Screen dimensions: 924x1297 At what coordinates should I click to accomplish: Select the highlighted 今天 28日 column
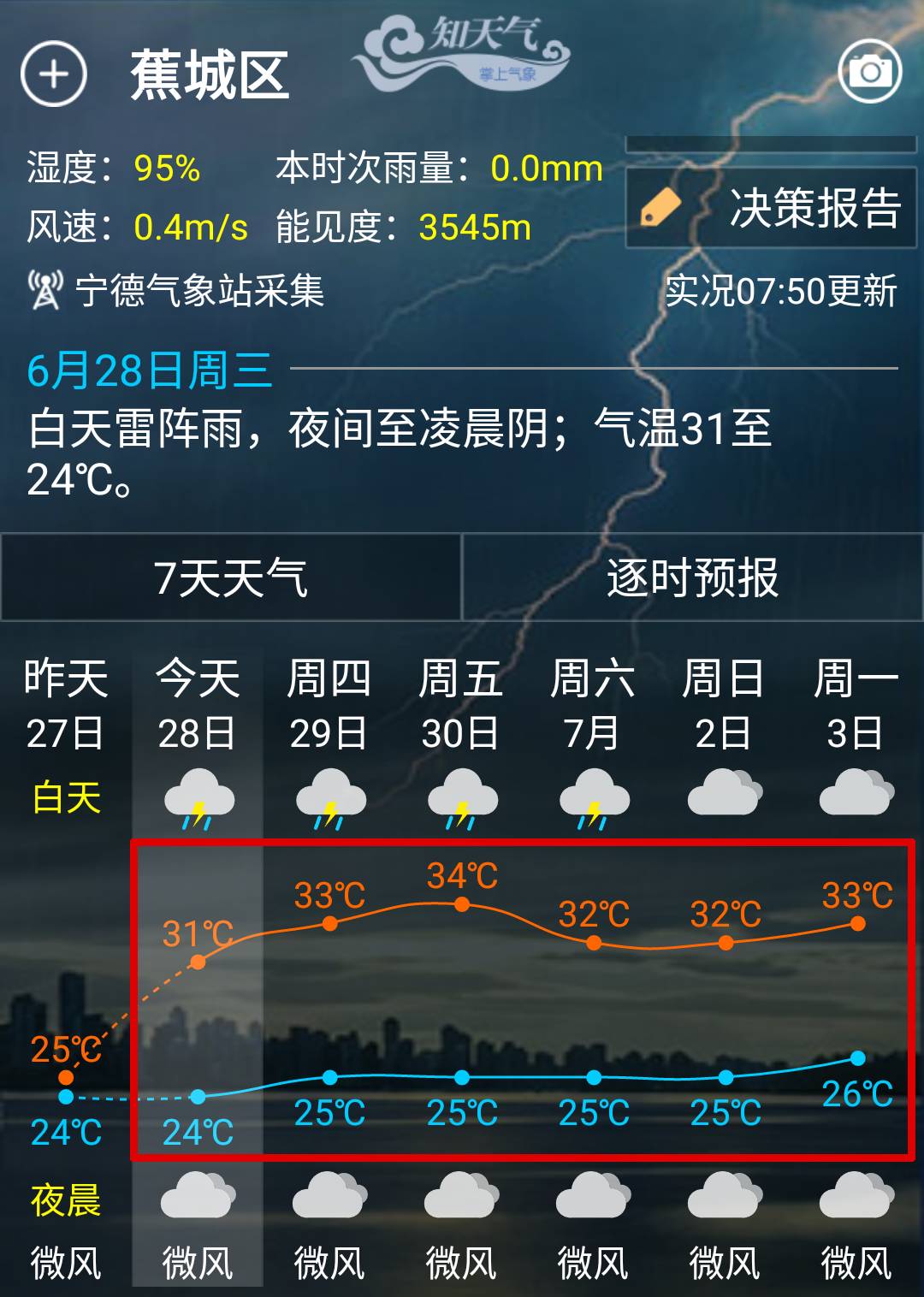click(198, 702)
